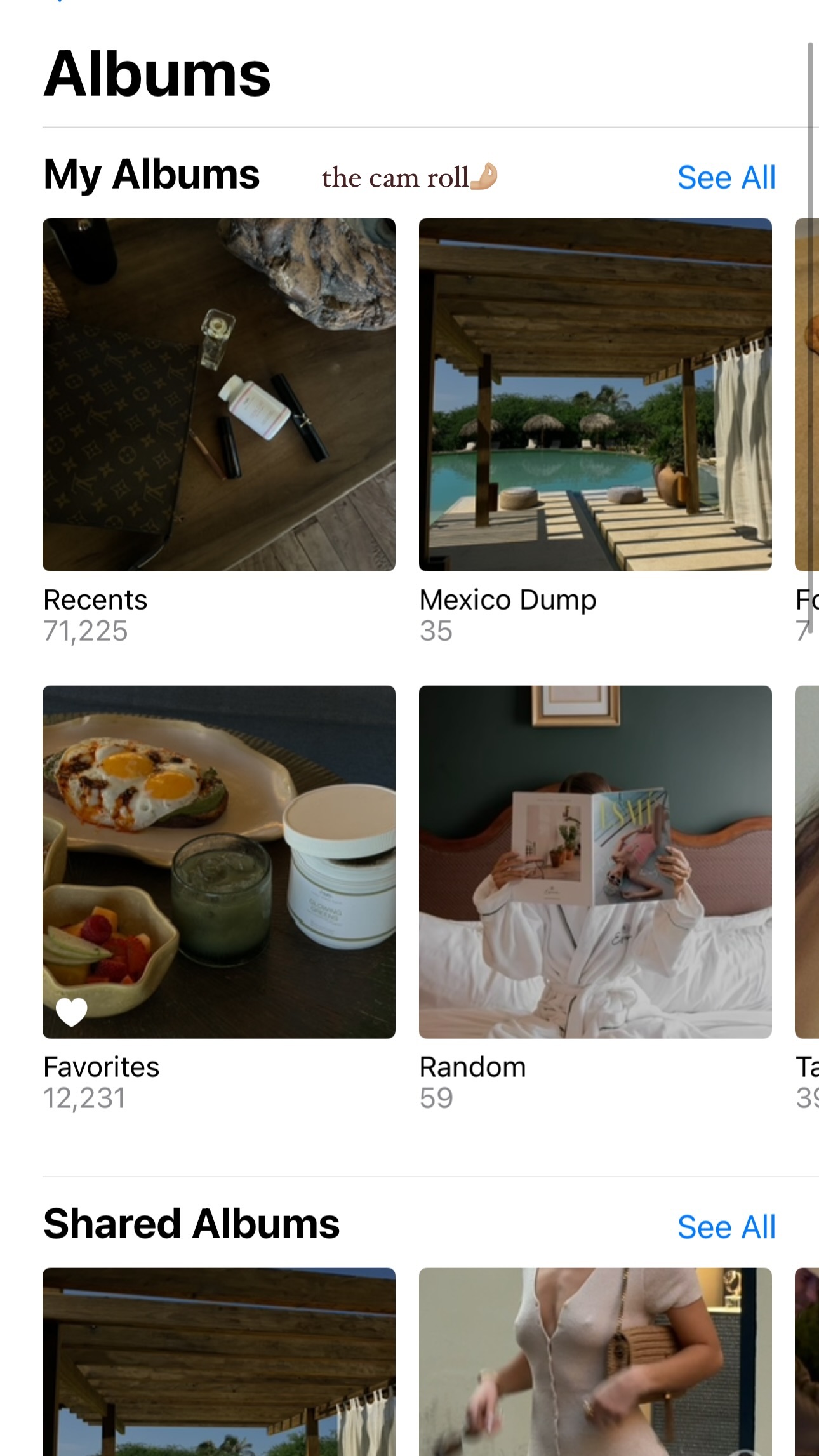Tap See All next to Shared Albums
Screen dimensions: 819x1456
pos(726,1227)
